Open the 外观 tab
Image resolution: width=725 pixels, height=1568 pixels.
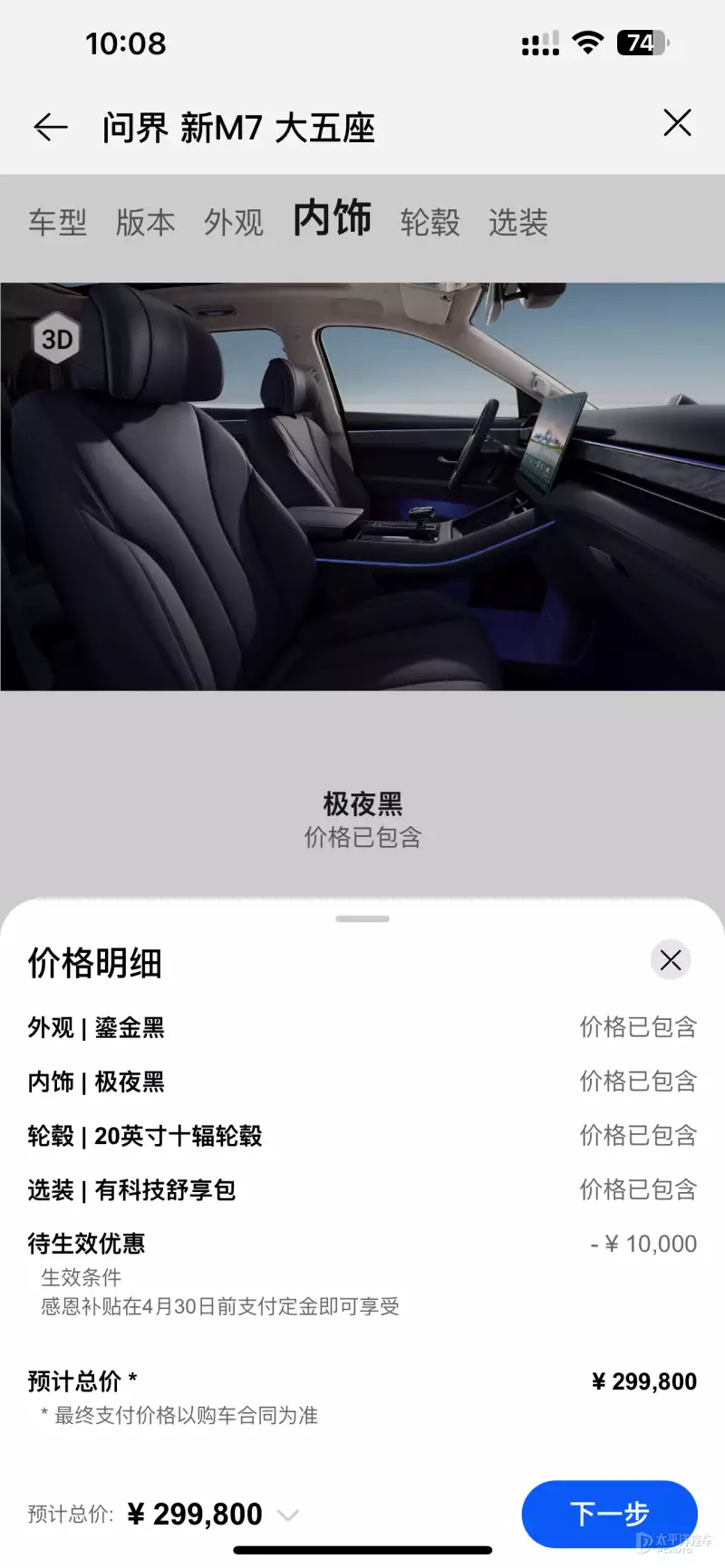[x=233, y=222]
